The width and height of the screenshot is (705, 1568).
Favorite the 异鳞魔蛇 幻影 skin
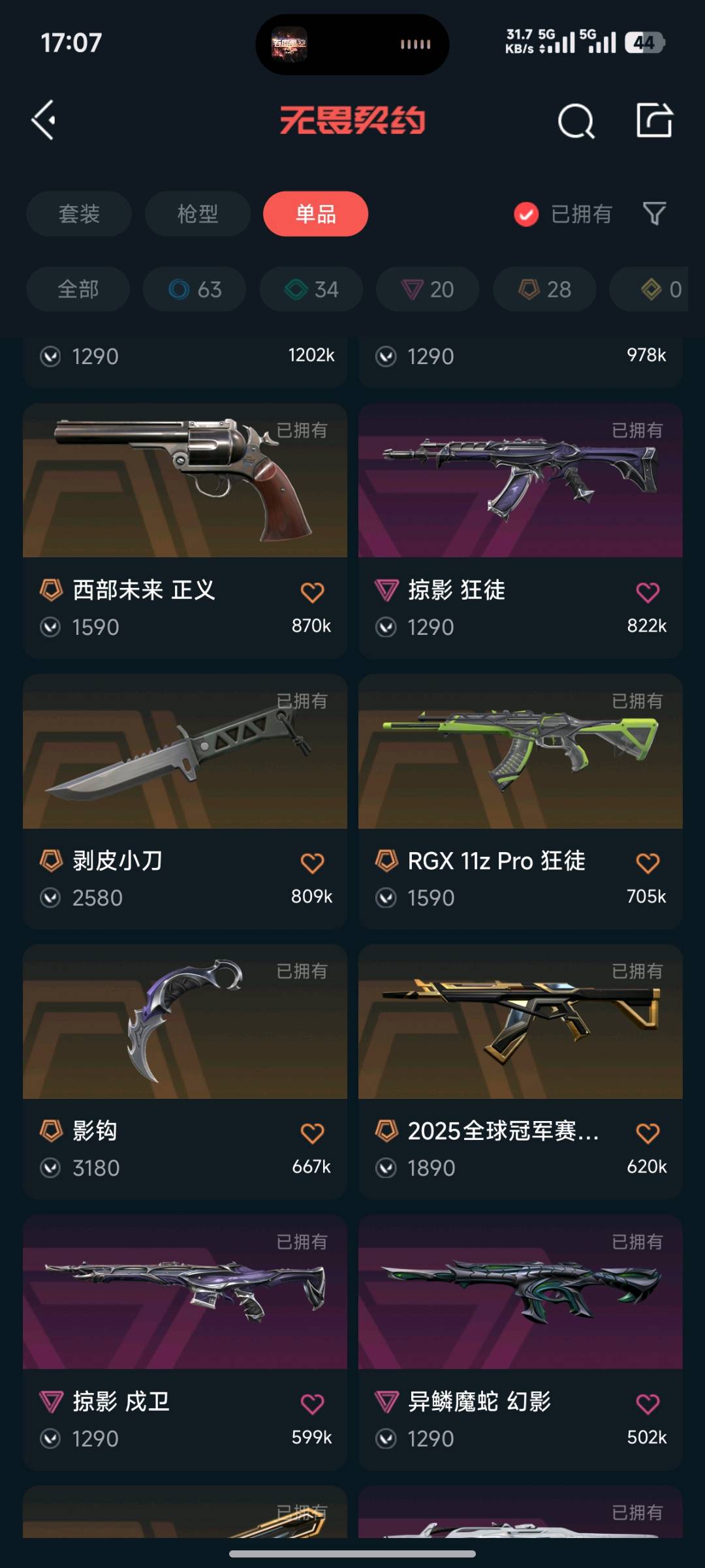[648, 1404]
